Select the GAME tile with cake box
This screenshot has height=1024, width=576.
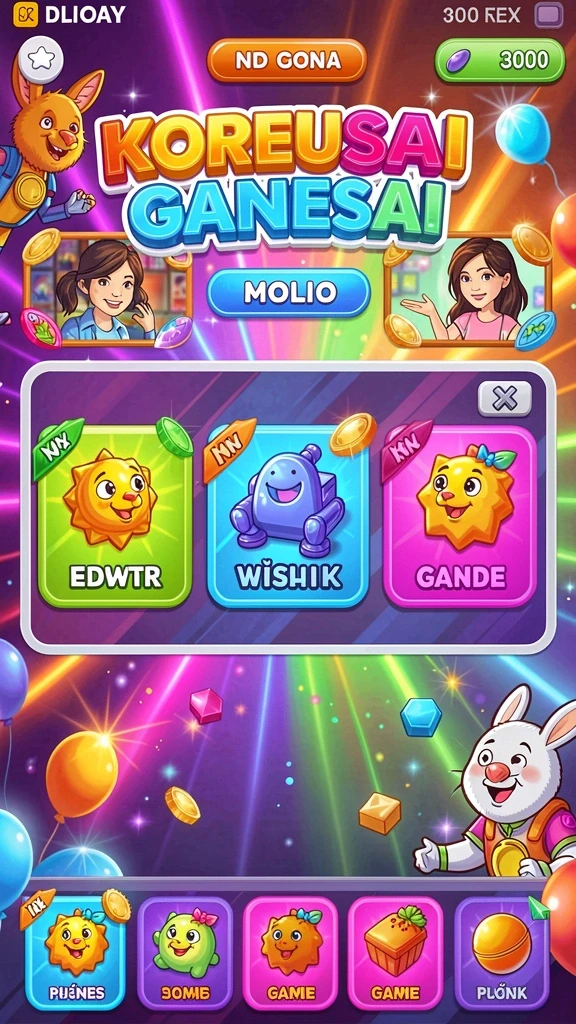click(x=395, y=953)
